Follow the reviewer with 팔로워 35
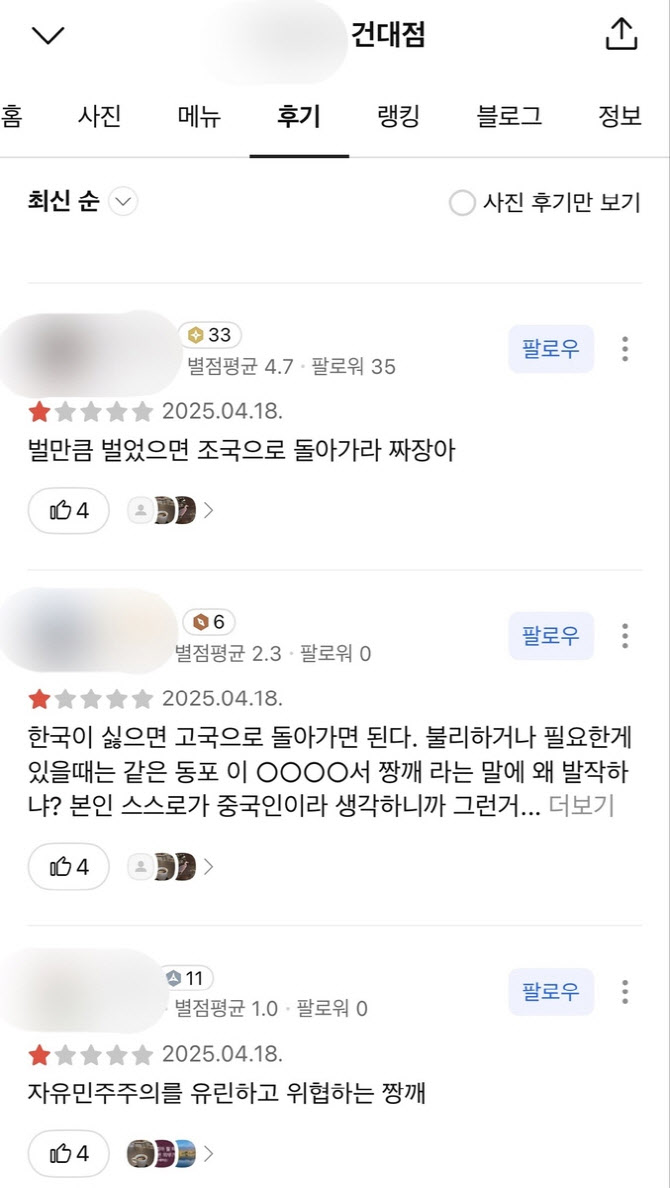The height and width of the screenshot is (1188, 670). coord(551,349)
